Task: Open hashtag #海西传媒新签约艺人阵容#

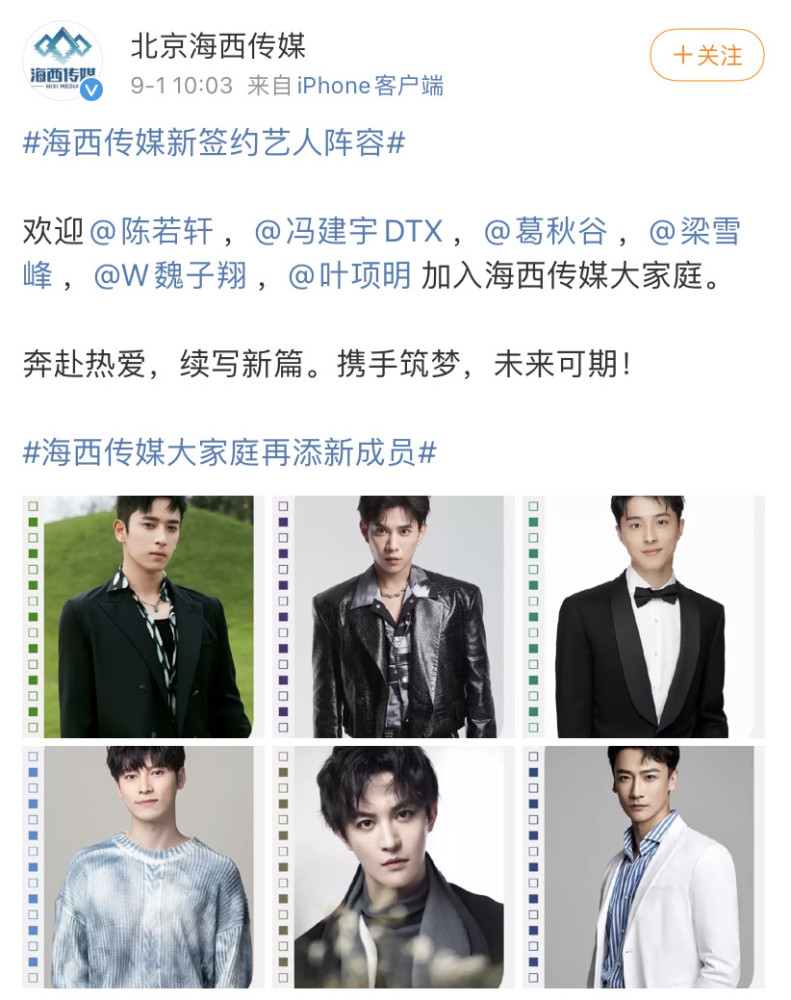Action: (x=213, y=142)
